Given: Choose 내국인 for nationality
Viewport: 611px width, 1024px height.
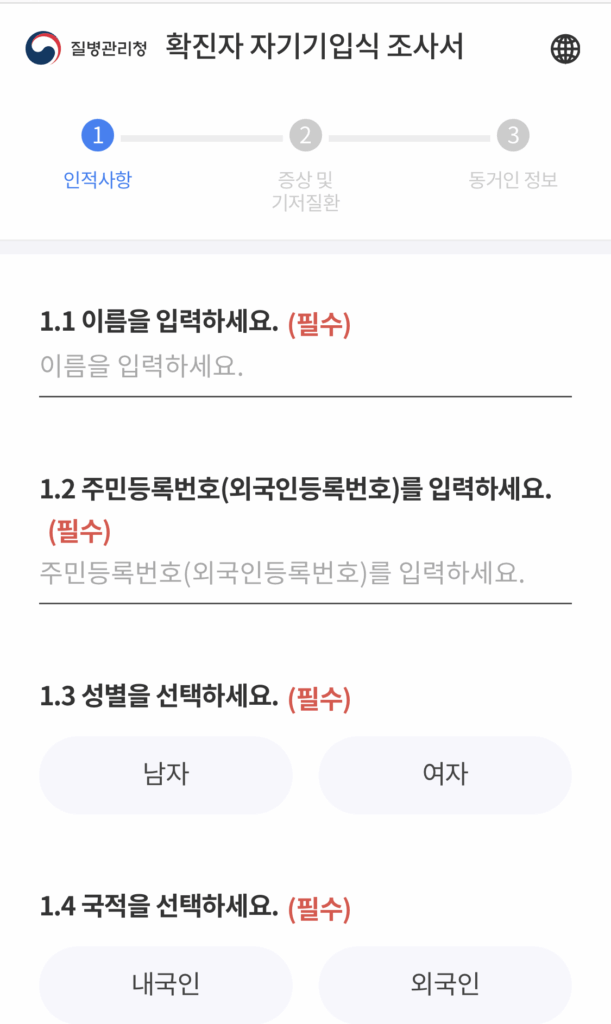Looking at the screenshot, I should [166, 984].
